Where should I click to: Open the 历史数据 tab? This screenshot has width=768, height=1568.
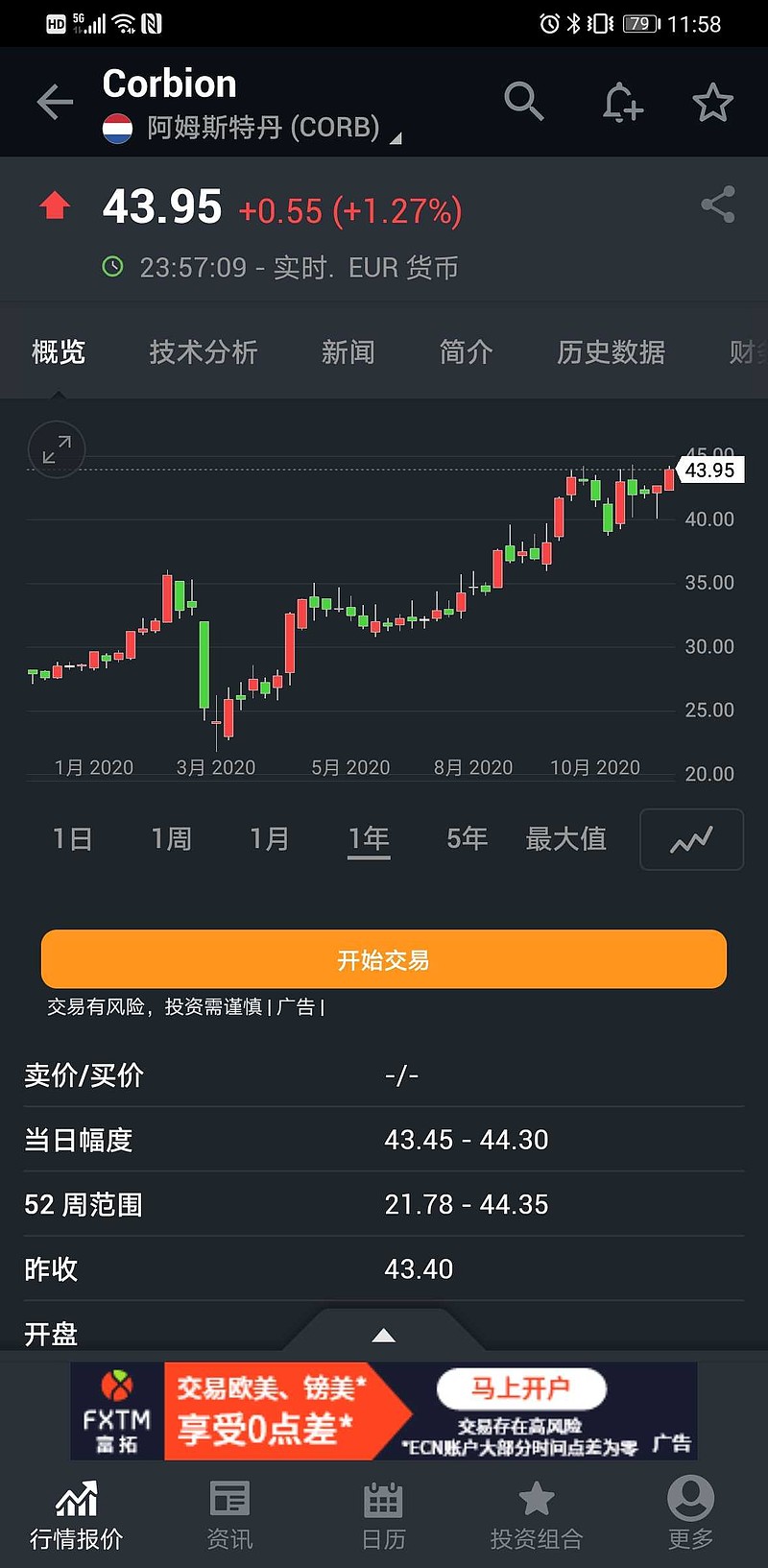coord(611,352)
